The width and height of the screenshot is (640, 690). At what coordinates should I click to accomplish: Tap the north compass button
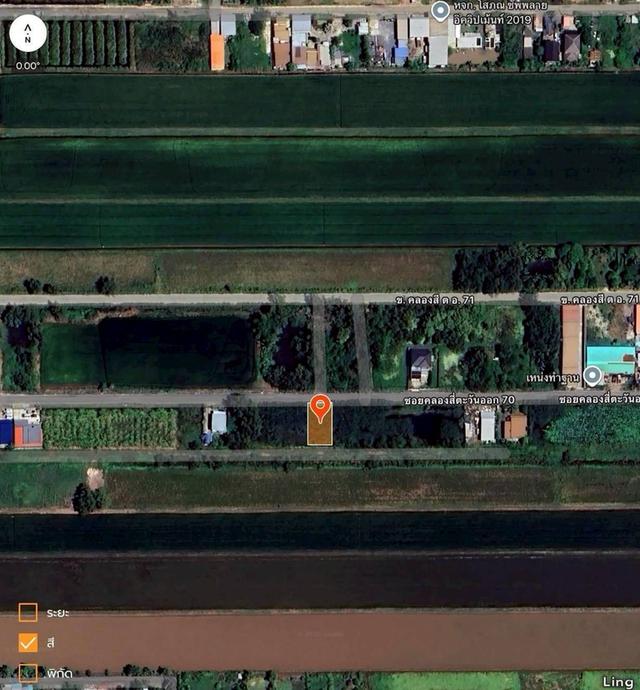[x=28, y=33]
